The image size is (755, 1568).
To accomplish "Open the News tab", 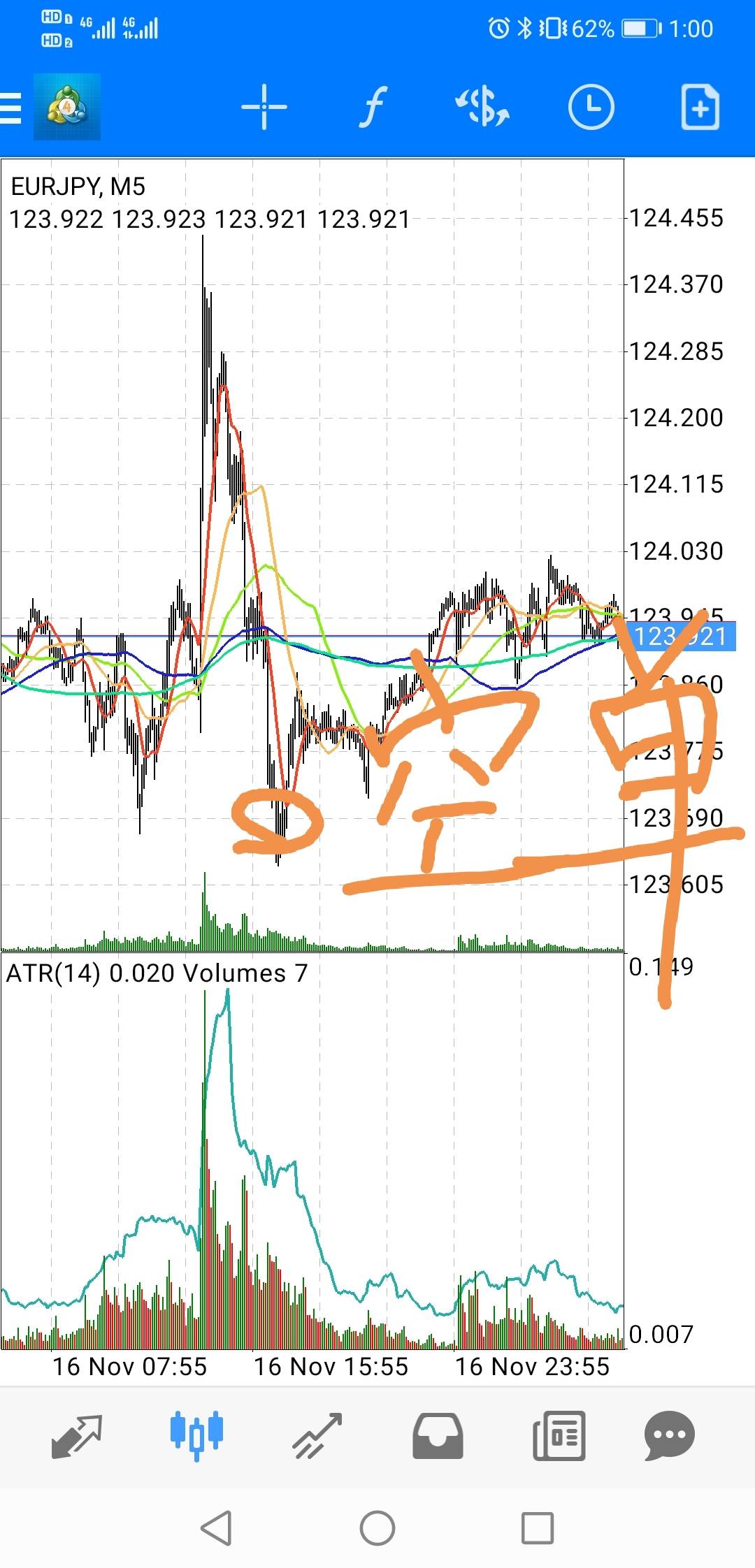I will [559, 1436].
